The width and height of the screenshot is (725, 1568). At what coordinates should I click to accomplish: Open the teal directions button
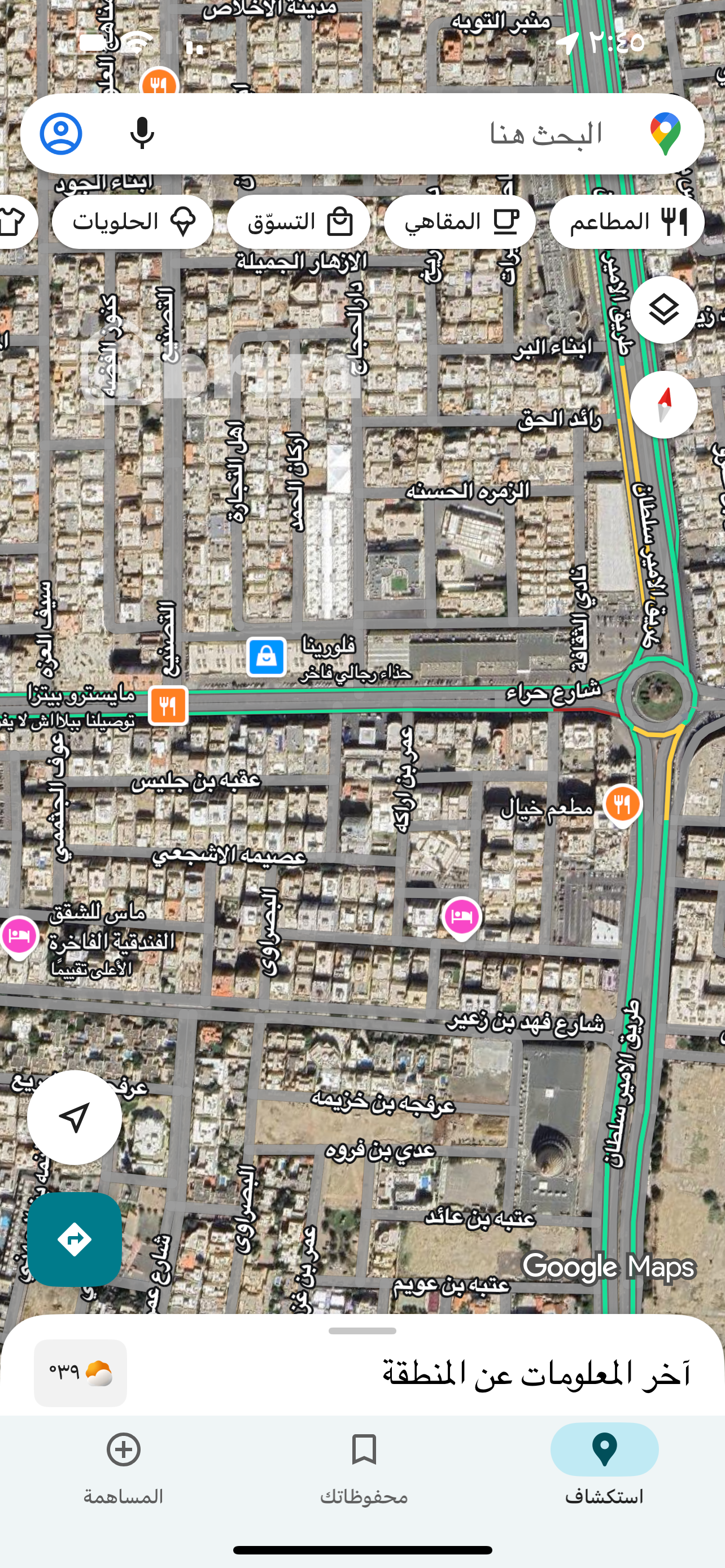75,1239
